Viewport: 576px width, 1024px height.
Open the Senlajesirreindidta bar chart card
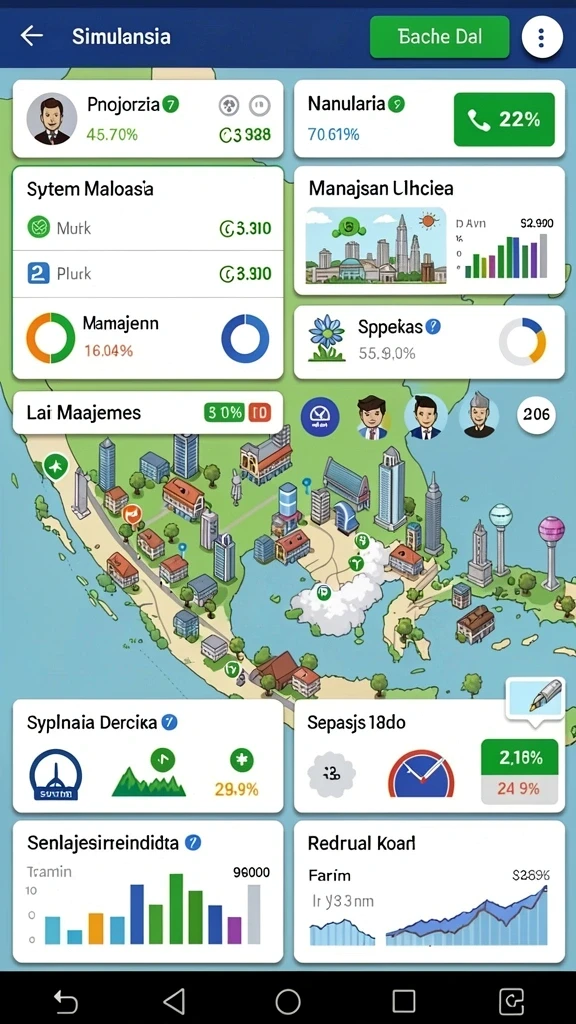[148, 891]
